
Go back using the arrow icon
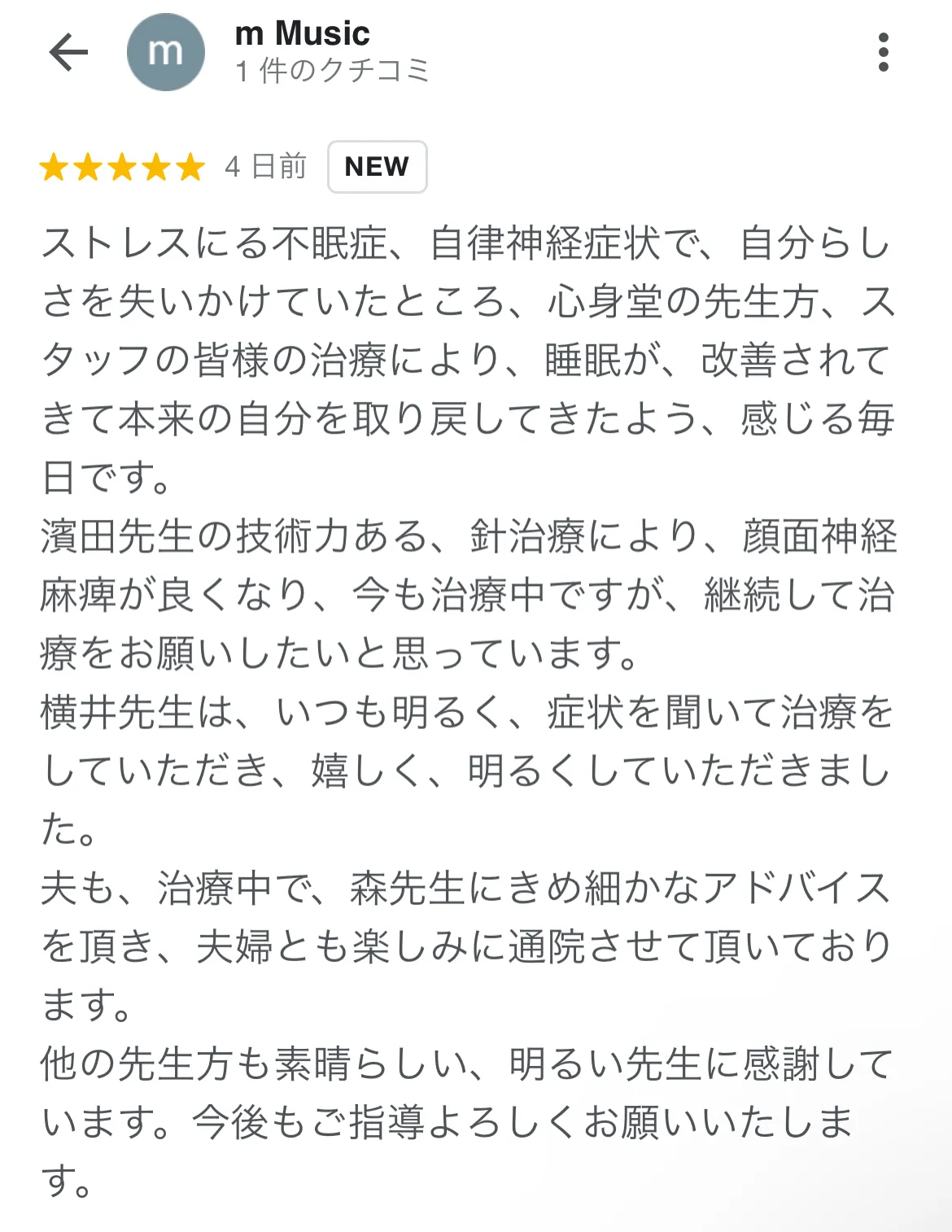click(68, 53)
